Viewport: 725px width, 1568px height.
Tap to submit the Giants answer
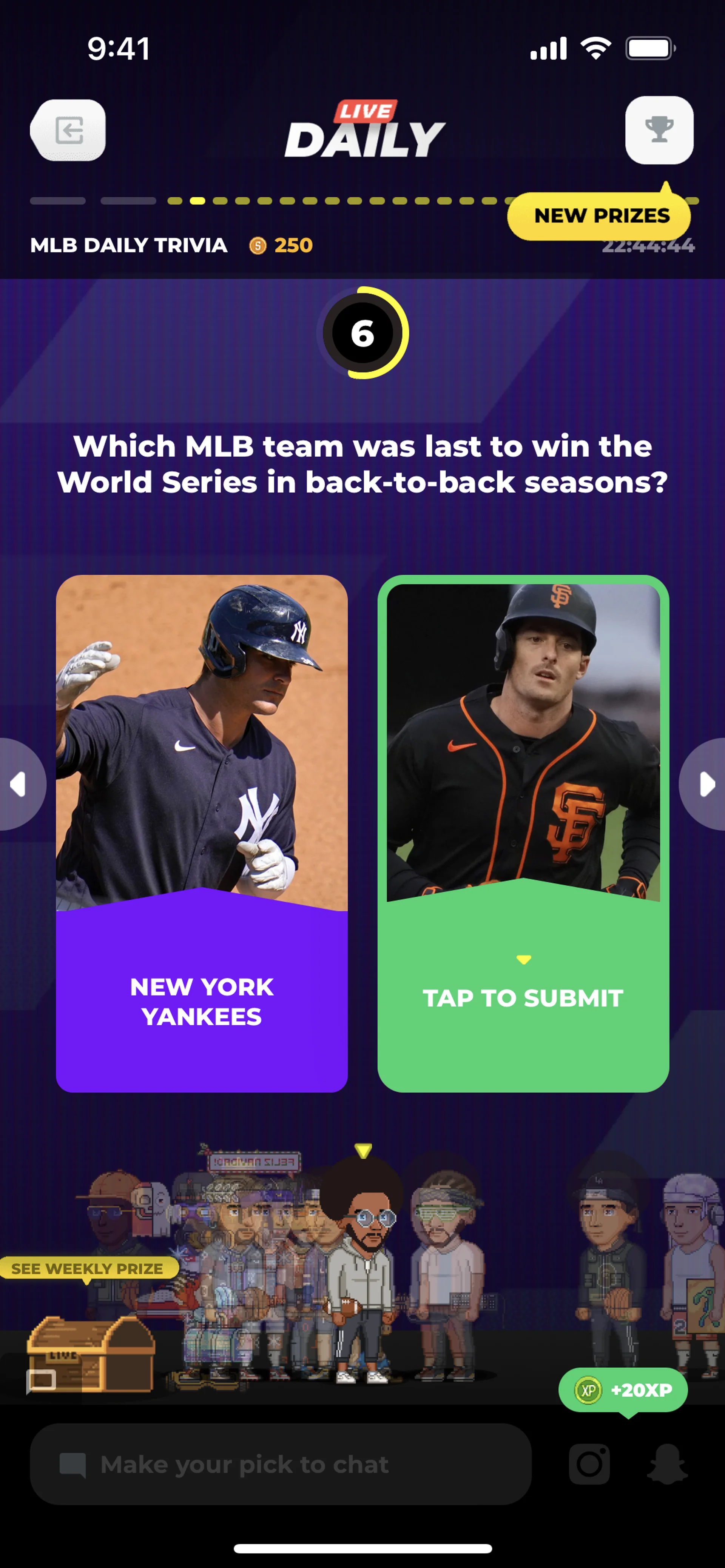pos(523,998)
